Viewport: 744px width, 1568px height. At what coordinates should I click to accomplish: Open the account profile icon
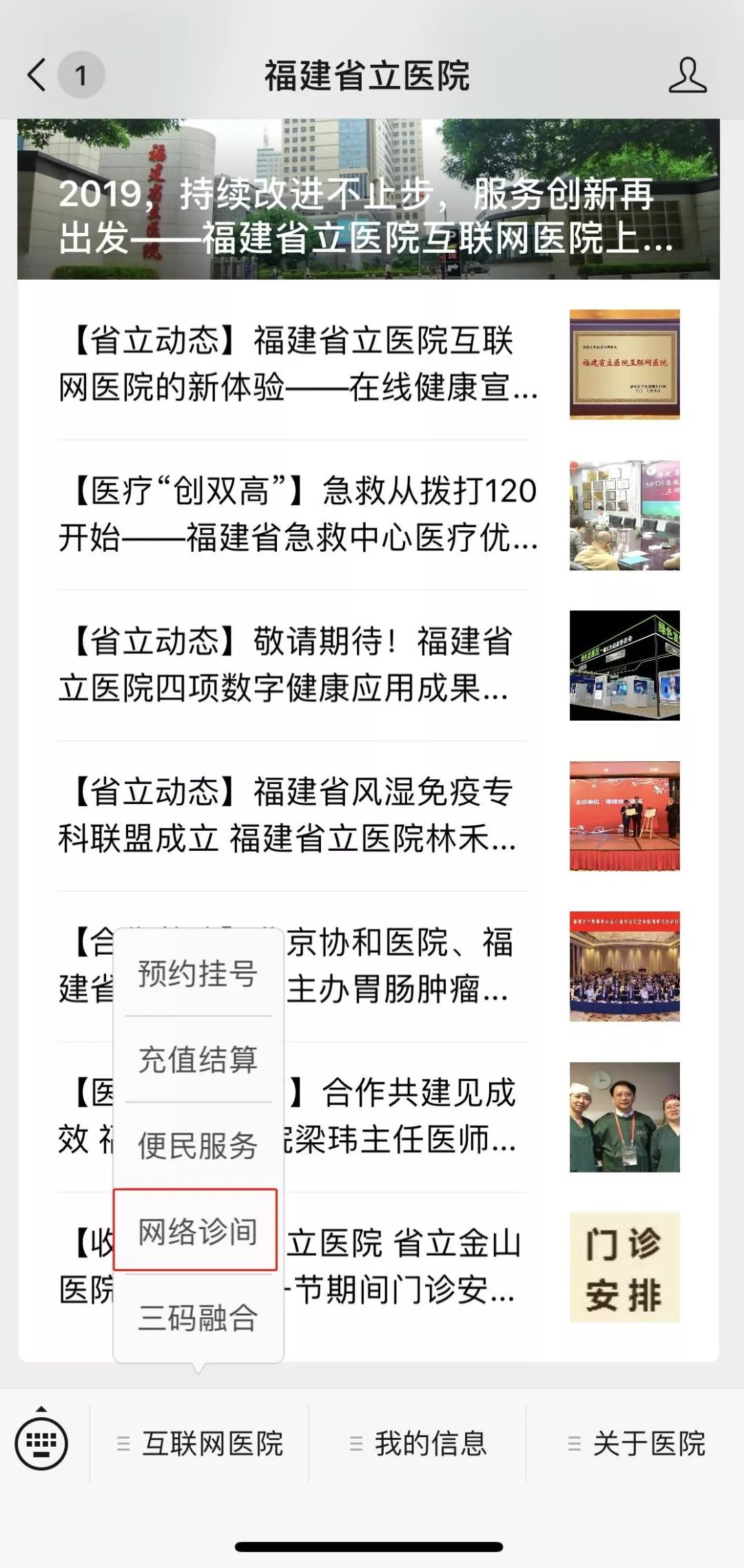[687, 75]
